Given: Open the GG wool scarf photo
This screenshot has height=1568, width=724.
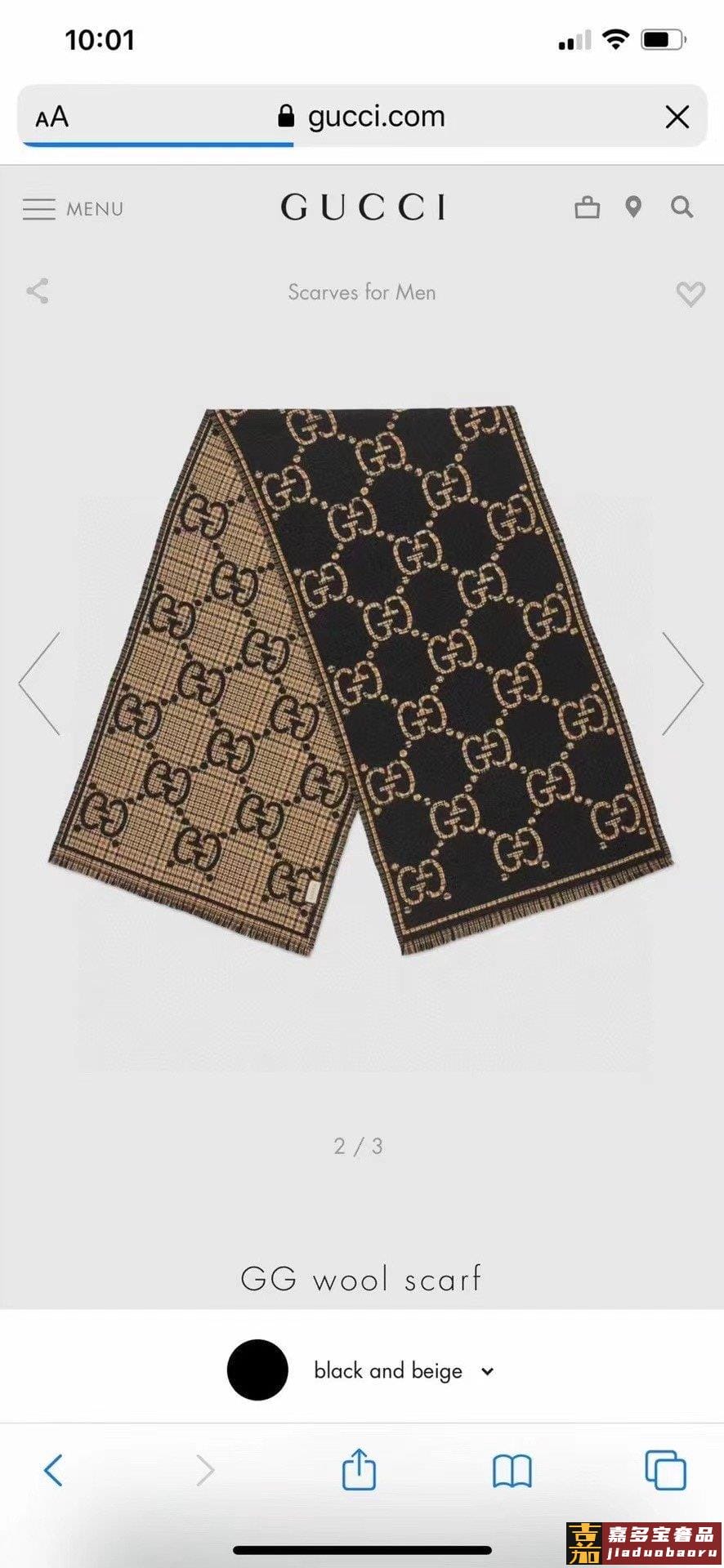Looking at the screenshot, I should pyautogui.click(x=362, y=684).
